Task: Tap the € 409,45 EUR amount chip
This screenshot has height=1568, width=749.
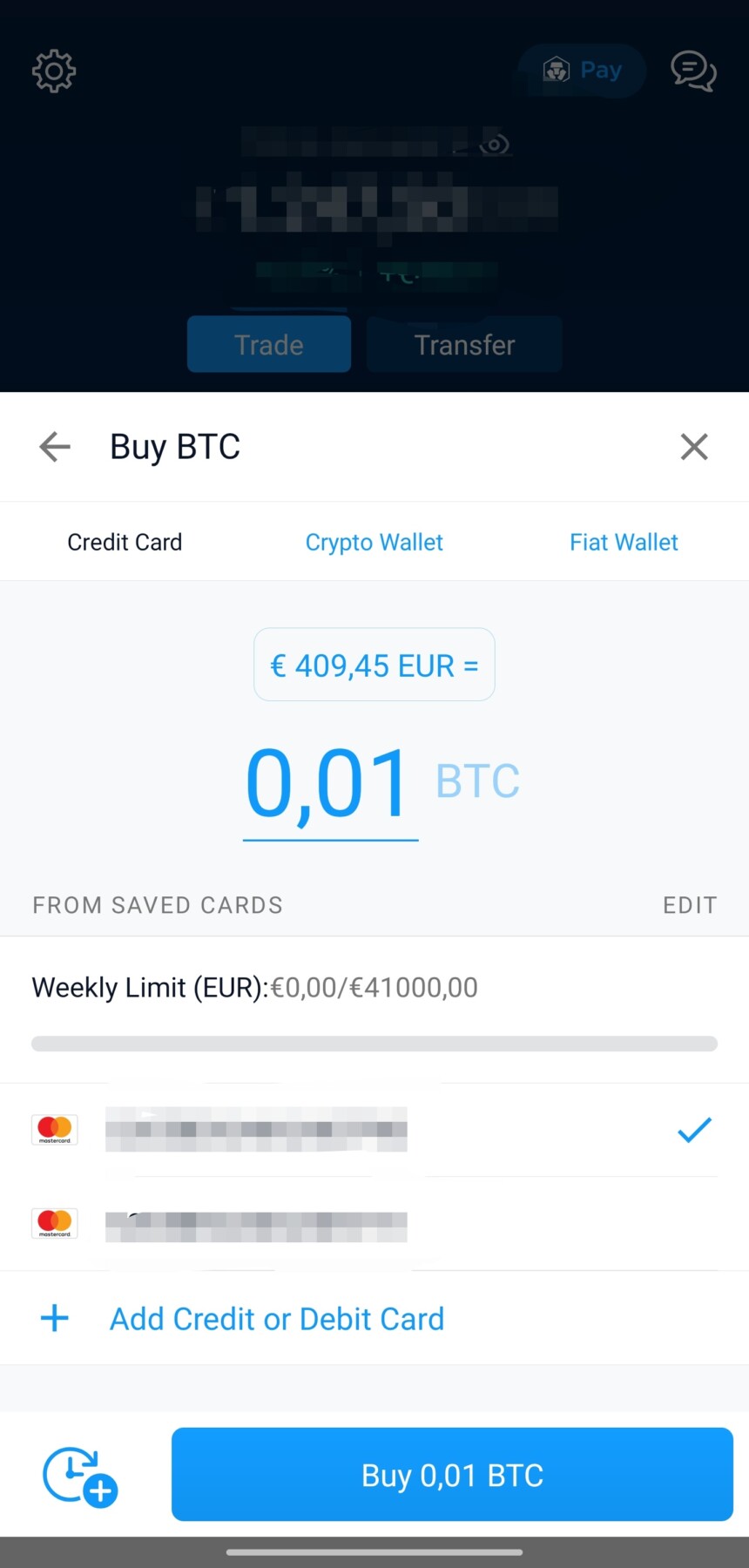Action: [x=374, y=665]
